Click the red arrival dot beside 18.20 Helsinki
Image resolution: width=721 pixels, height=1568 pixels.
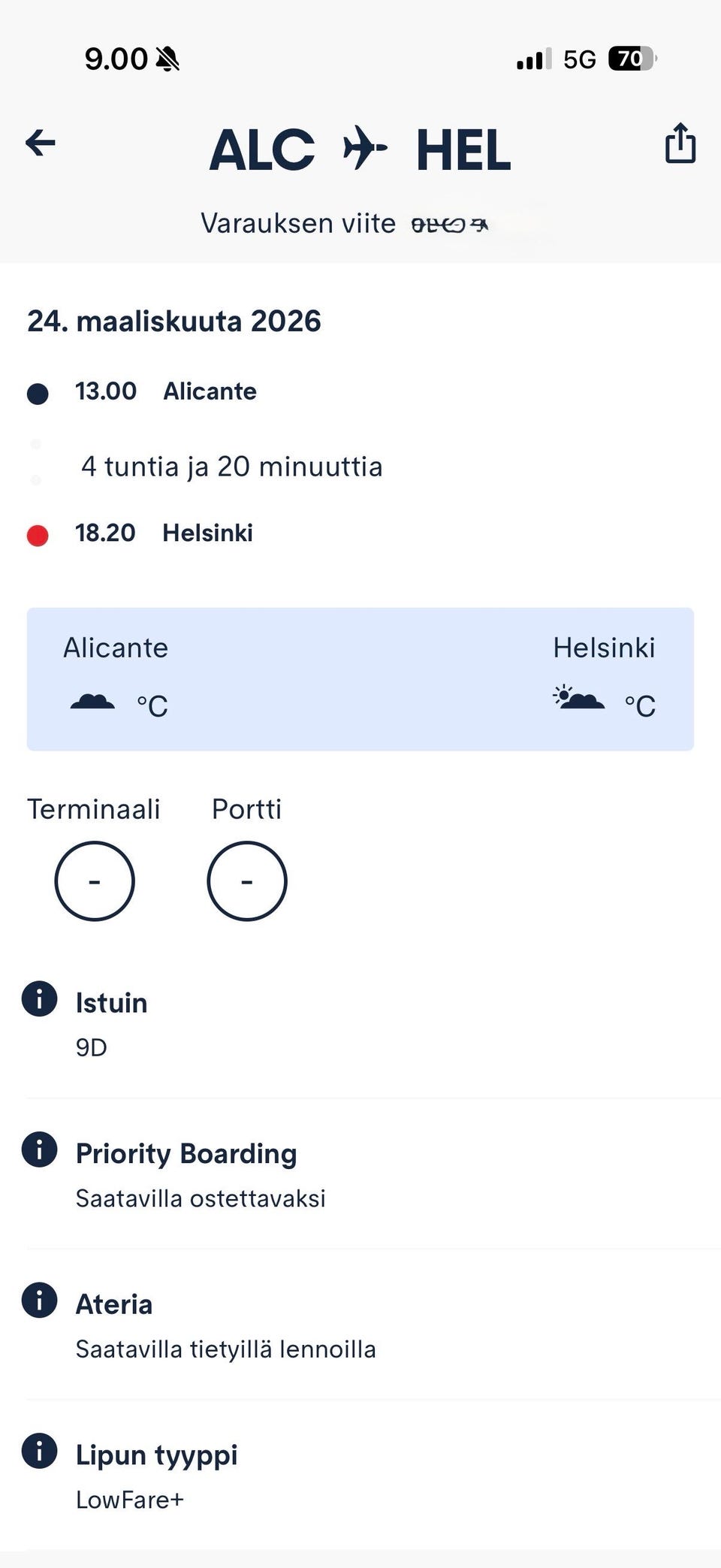[39, 533]
